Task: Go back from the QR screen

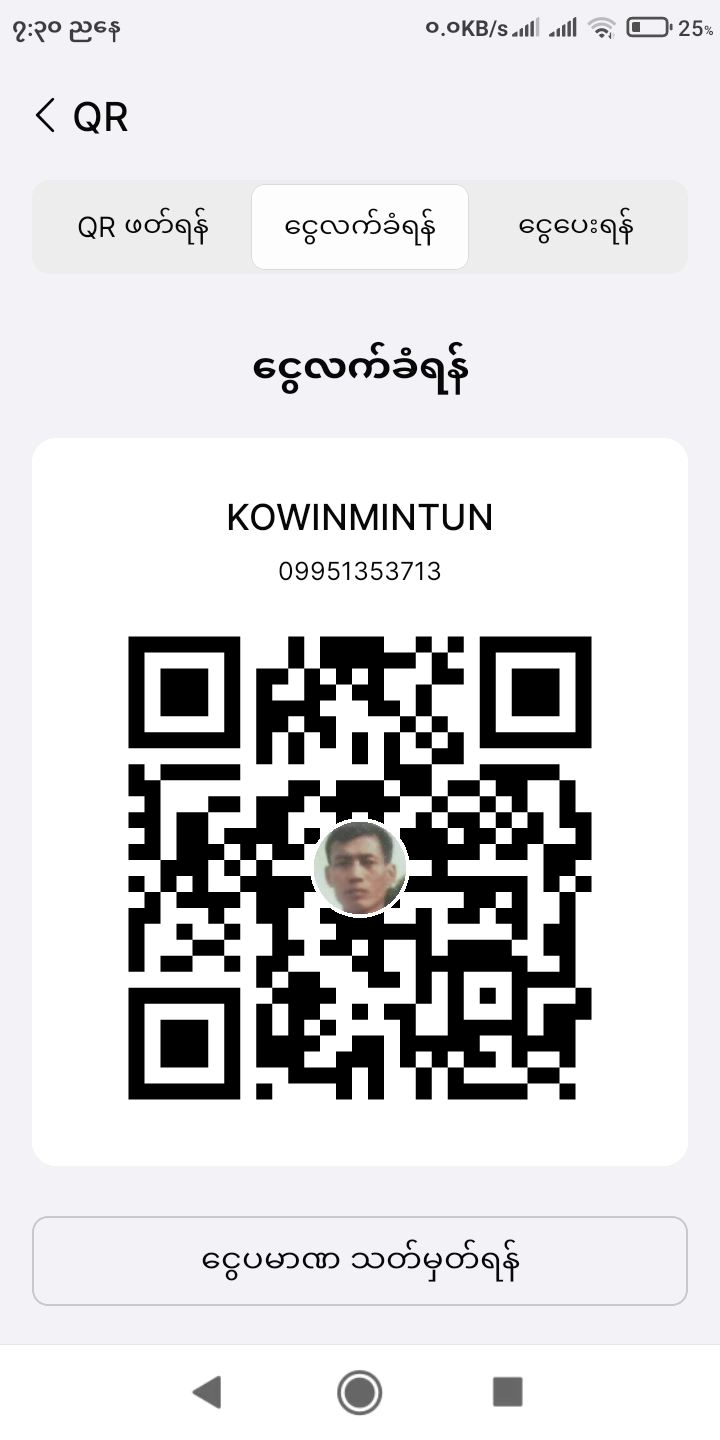Action: (x=45, y=116)
